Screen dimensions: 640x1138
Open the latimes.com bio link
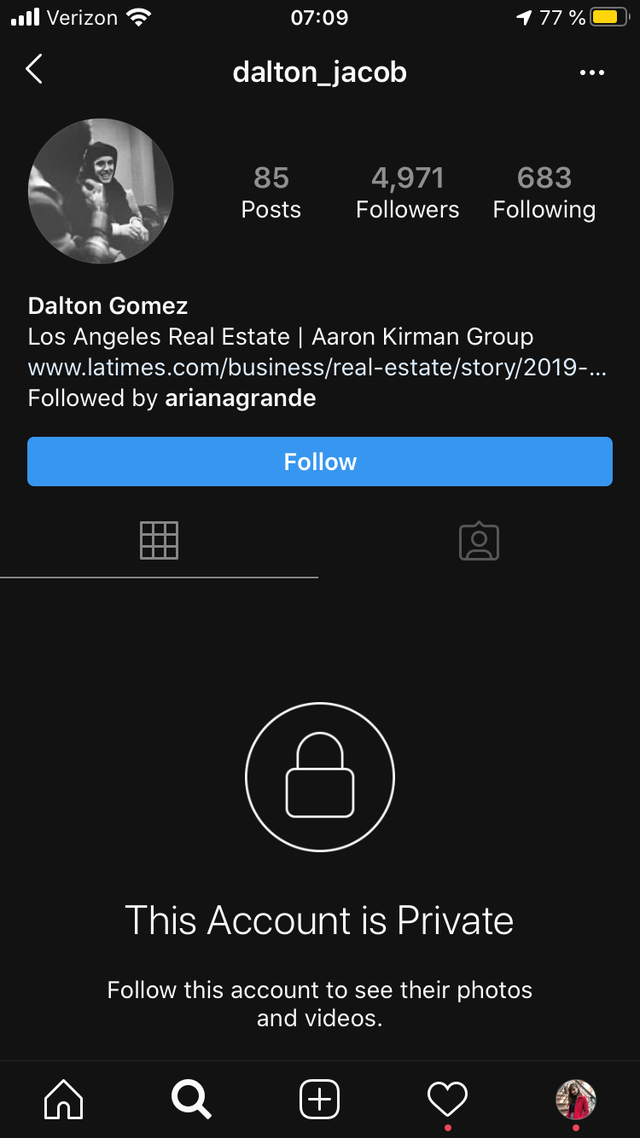pyautogui.click(x=317, y=368)
